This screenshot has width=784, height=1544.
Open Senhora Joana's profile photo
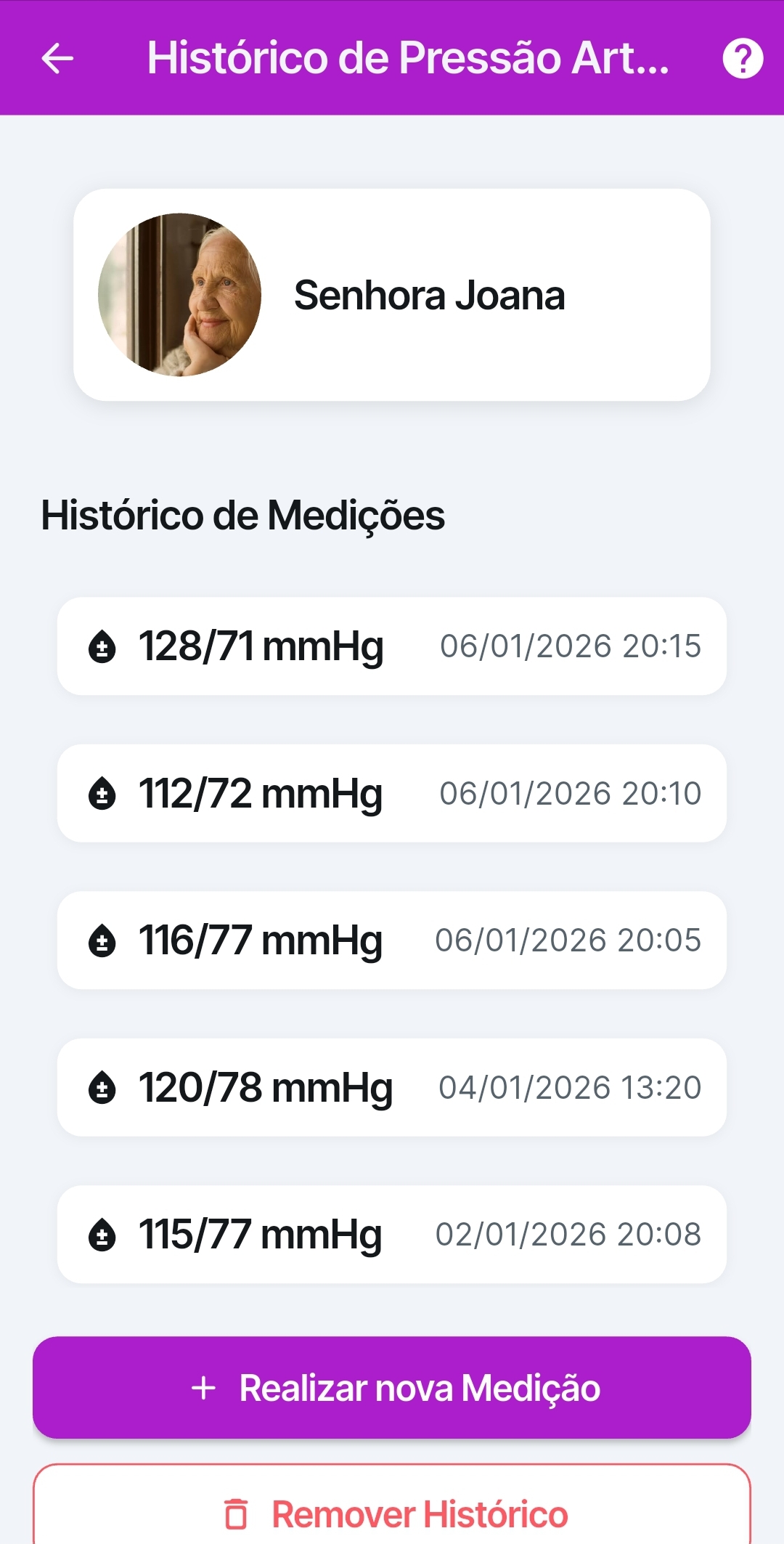(x=184, y=293)
